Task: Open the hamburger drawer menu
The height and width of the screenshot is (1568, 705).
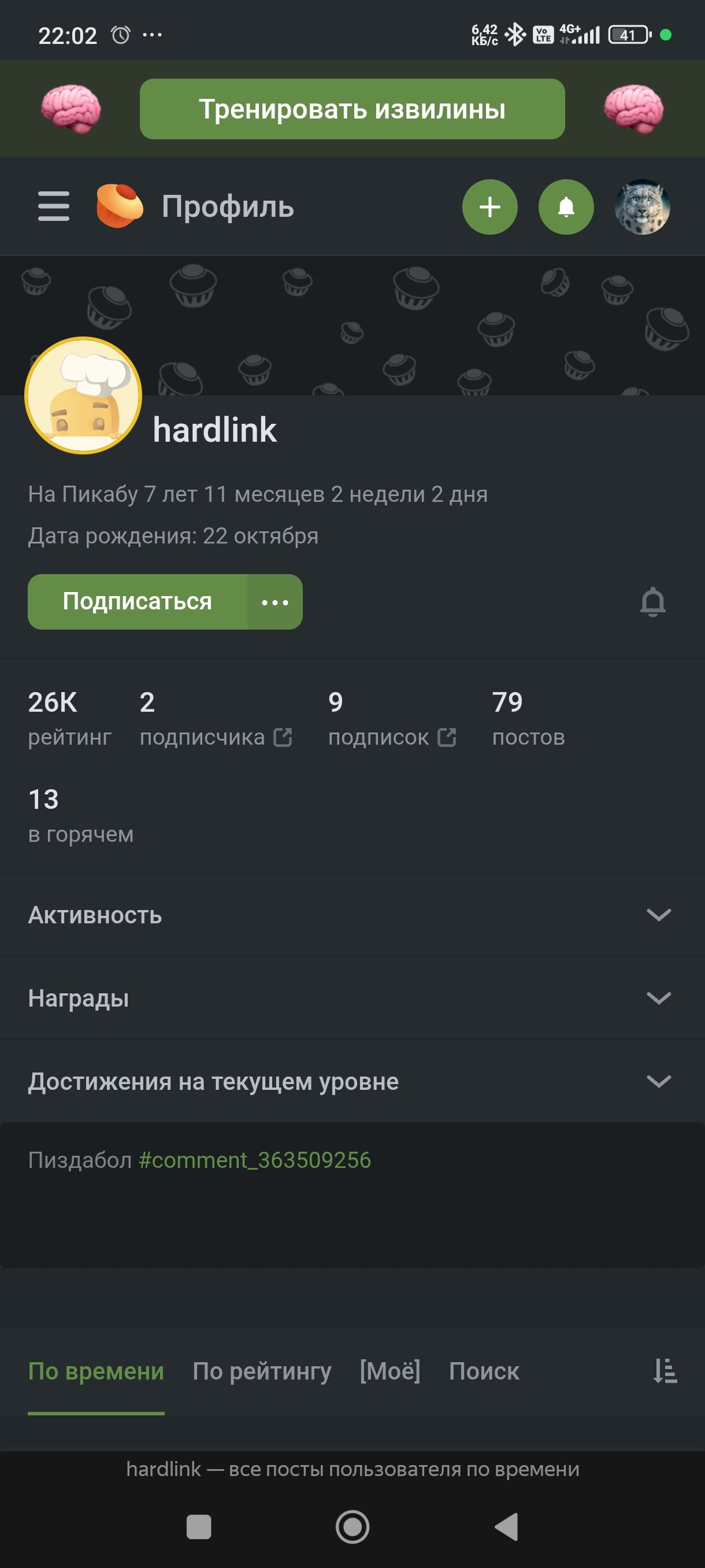Action: tap(54, 206)
